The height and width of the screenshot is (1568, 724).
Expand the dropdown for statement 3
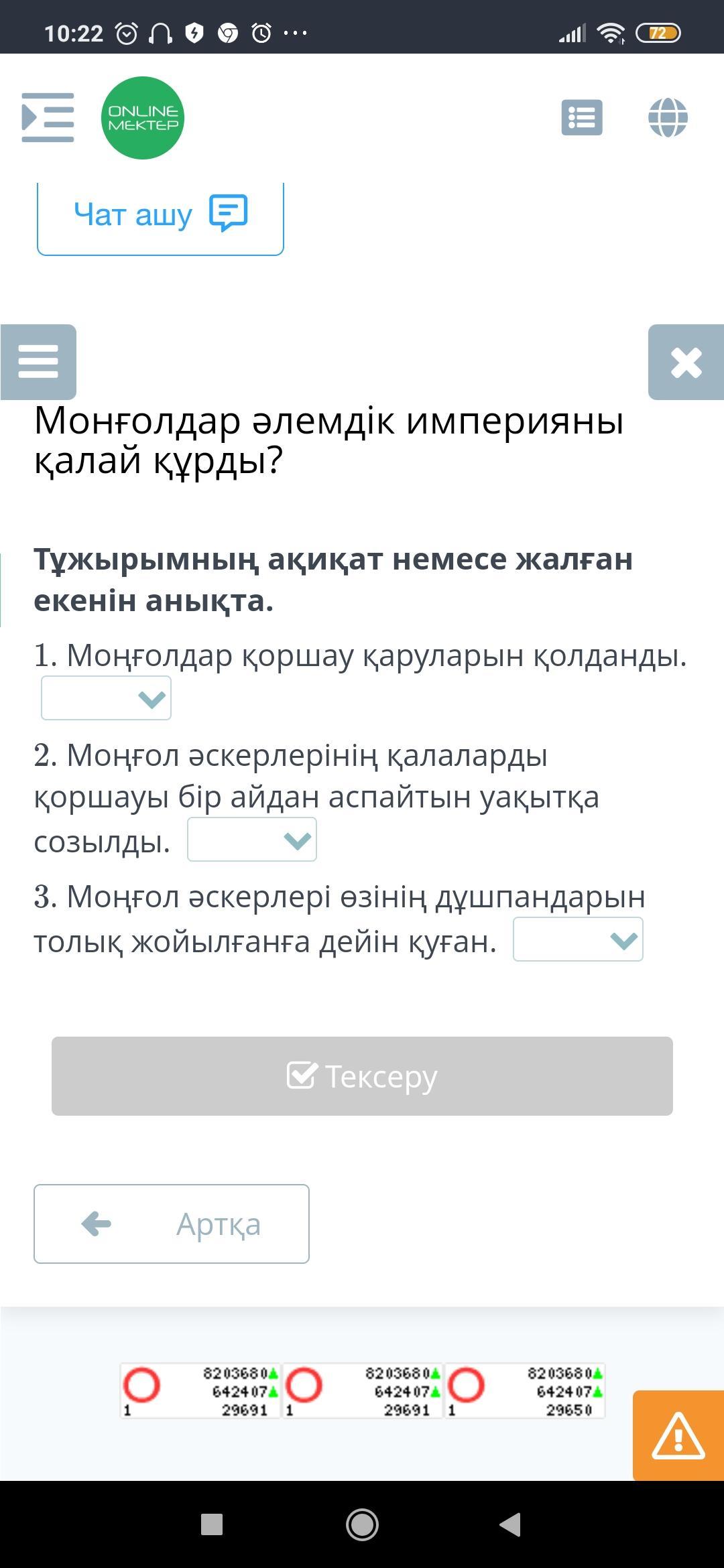click(x=578, y=939)
